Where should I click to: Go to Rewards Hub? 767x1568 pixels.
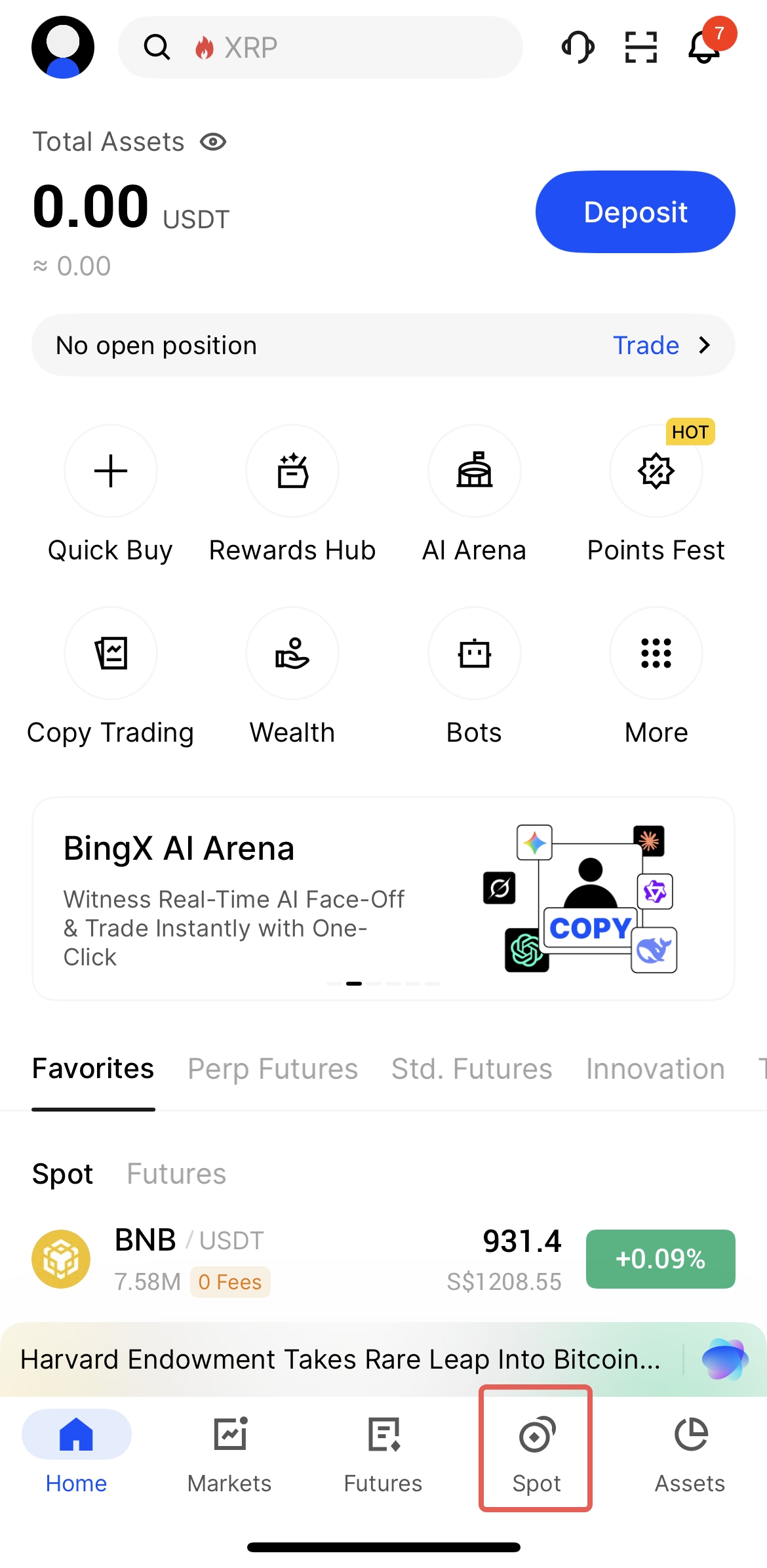pyautogui.click(x=292, y=471)
